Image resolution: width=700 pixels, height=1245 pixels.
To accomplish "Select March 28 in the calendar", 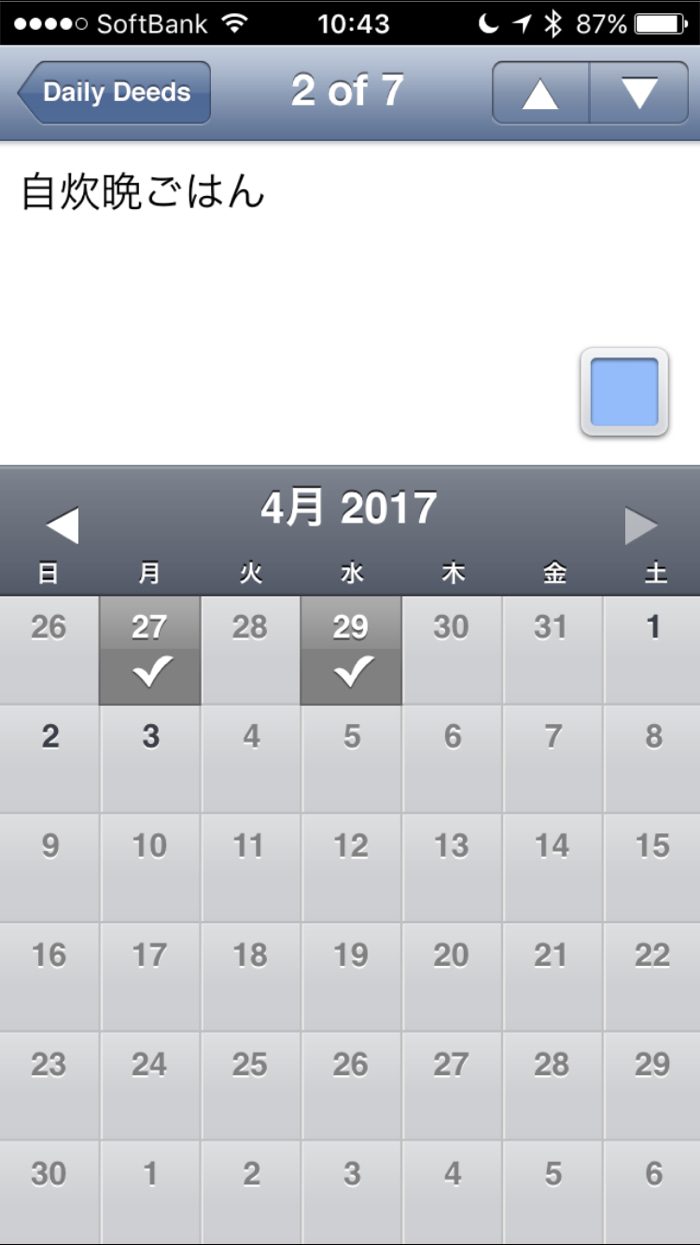I will click(250, 651).
